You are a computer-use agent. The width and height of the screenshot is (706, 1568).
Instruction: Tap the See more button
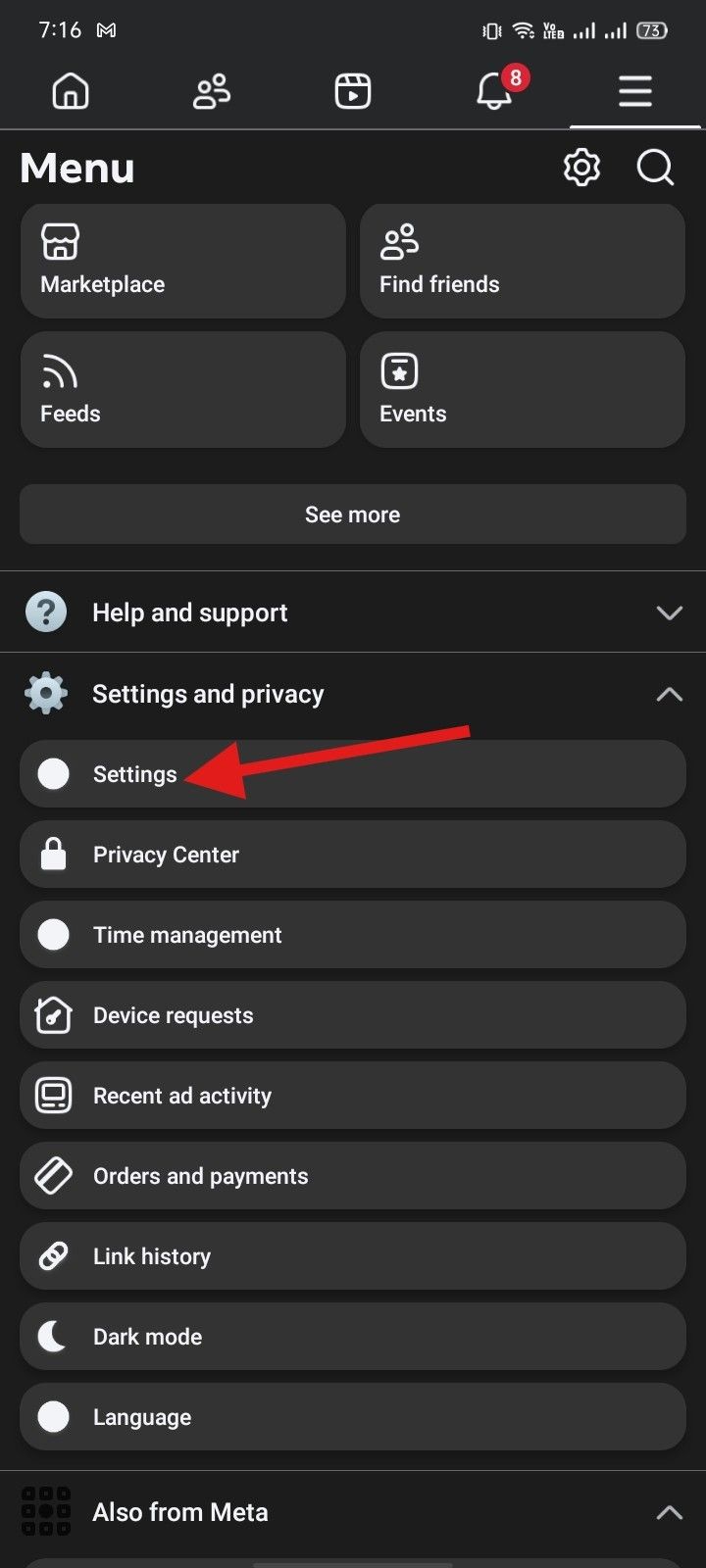pos(352,514)
